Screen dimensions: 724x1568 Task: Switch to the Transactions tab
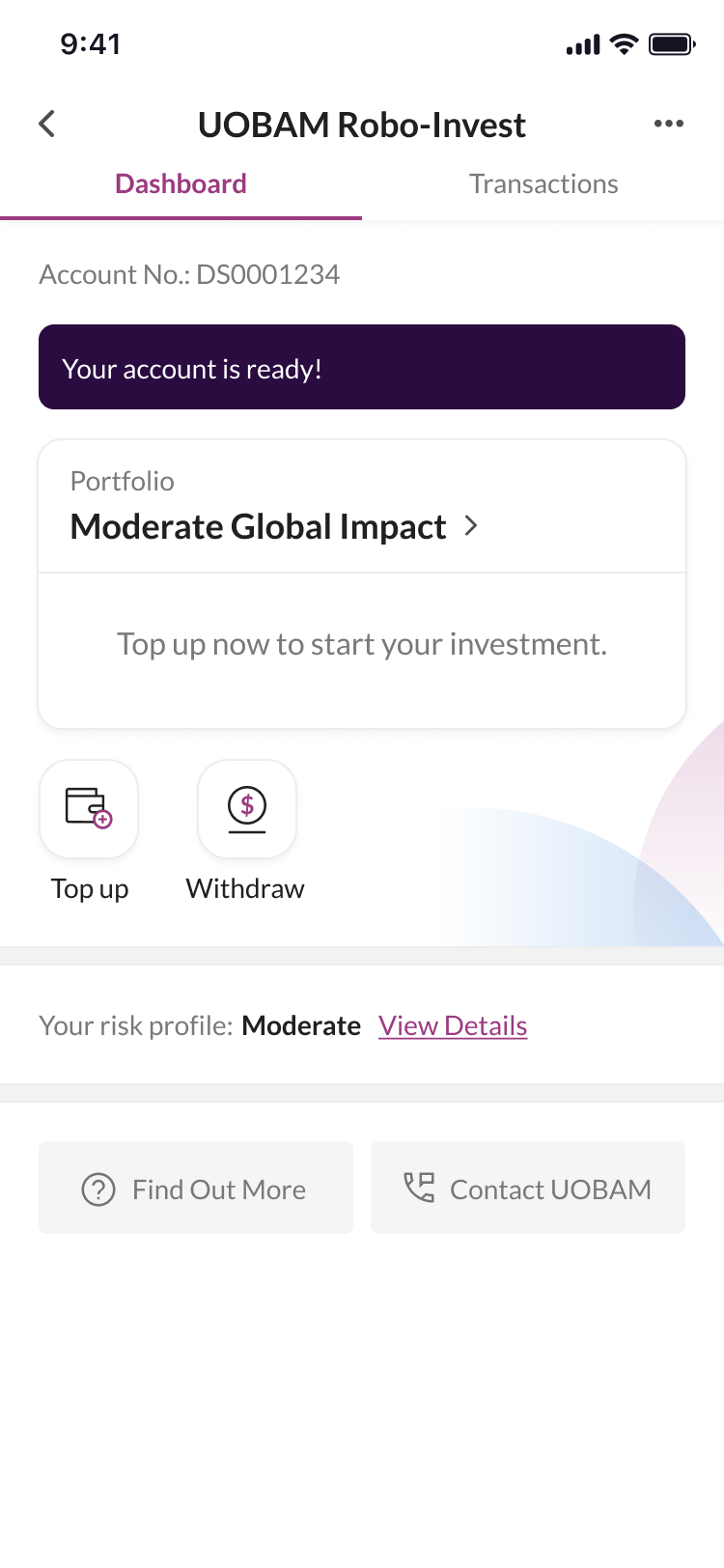tap(543, 184)
